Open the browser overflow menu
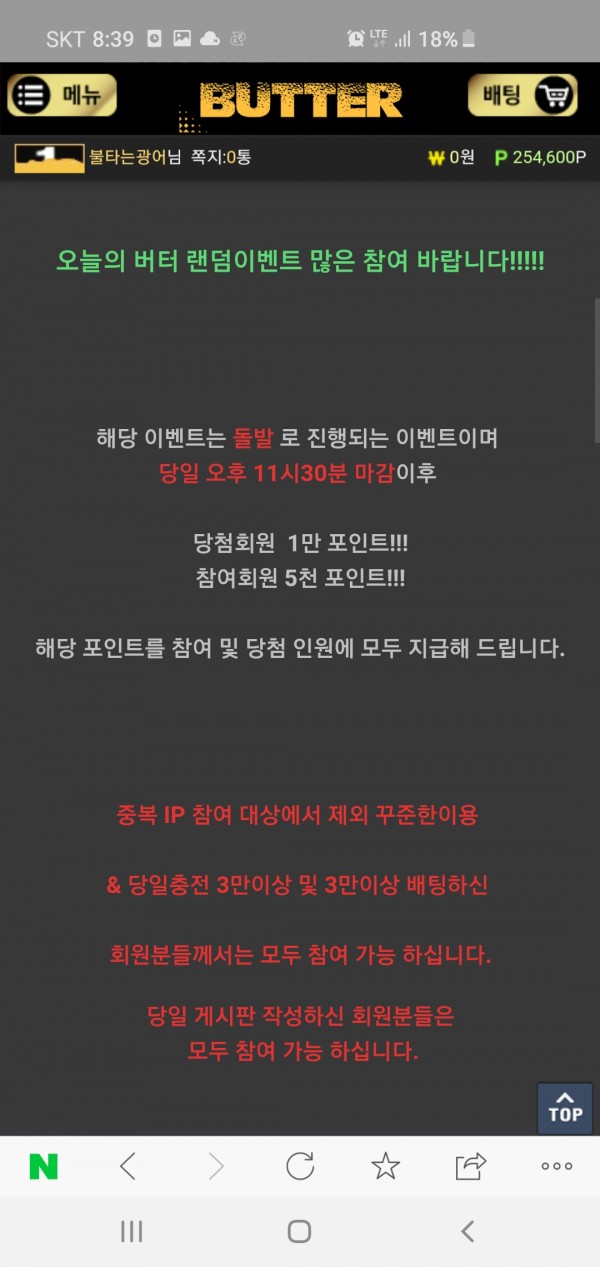 (556, 1166)
